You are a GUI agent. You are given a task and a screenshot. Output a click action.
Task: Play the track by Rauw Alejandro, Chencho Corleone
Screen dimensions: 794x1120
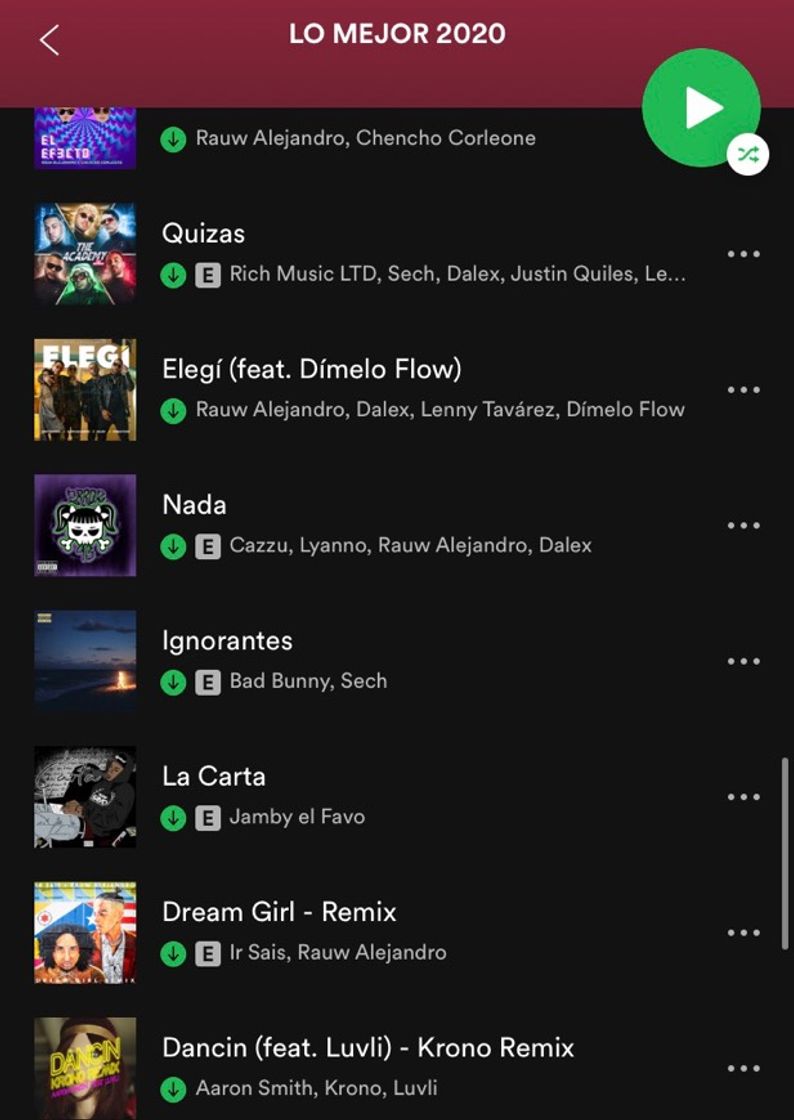pyautogui.click(x=365, y=138)
